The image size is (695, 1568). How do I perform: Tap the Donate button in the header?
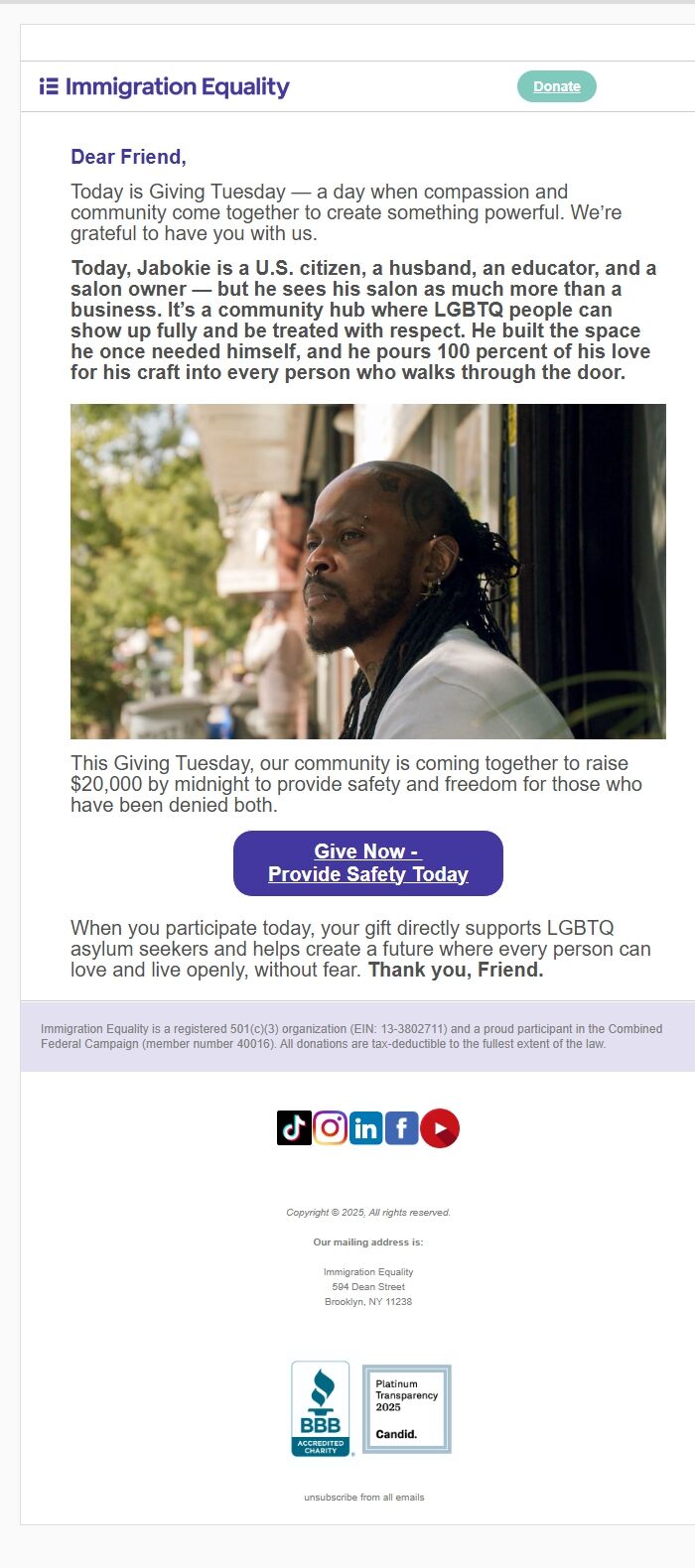(556, 86)
